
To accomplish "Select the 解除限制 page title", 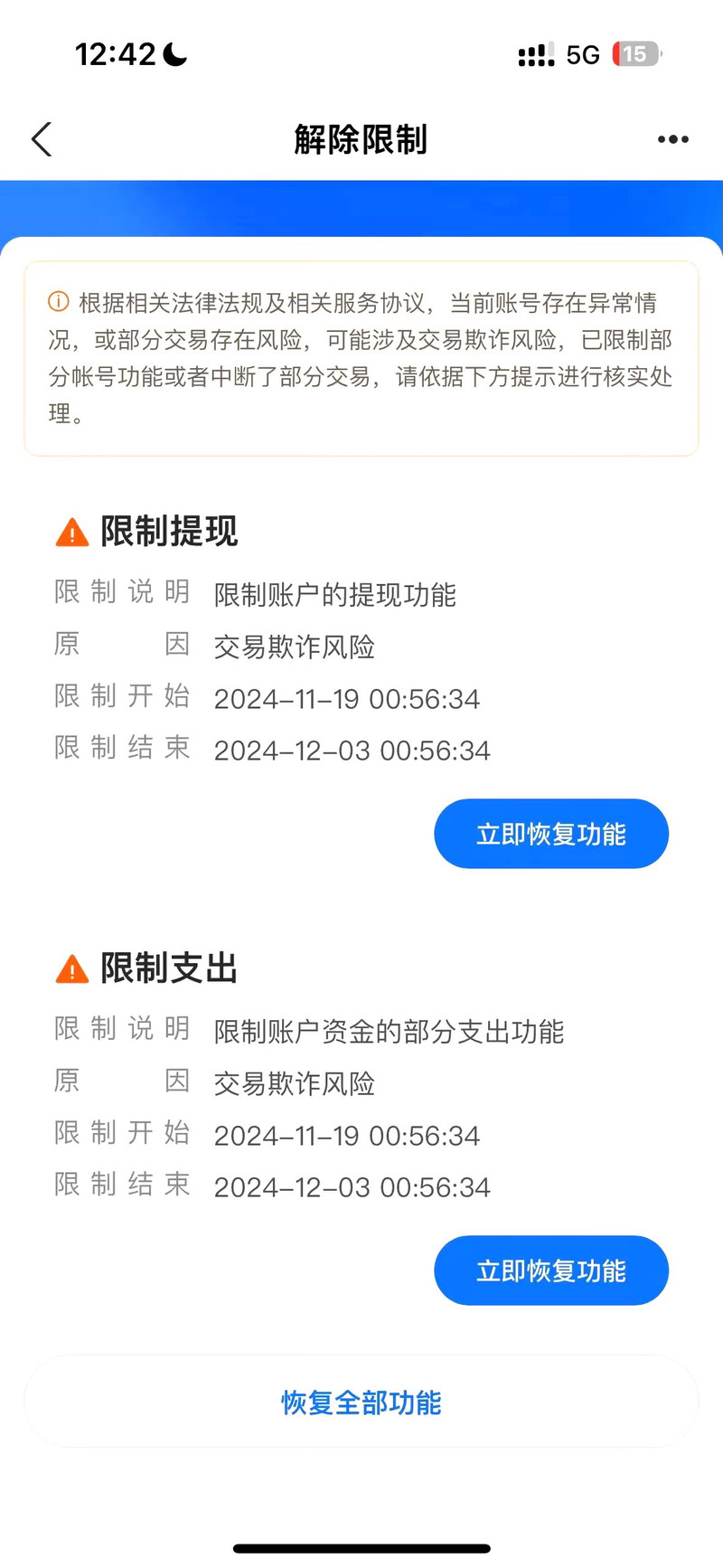I will pyautogui.click(x=361, y=139).
